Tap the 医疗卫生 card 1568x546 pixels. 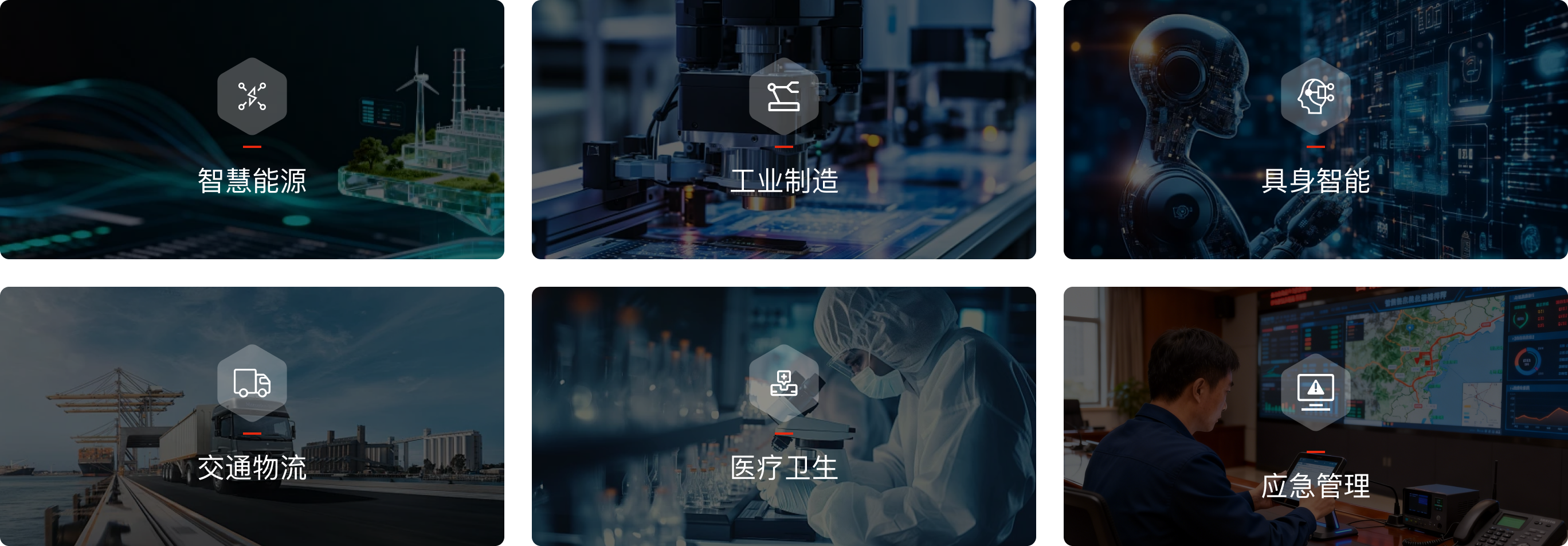pos(783,416)
